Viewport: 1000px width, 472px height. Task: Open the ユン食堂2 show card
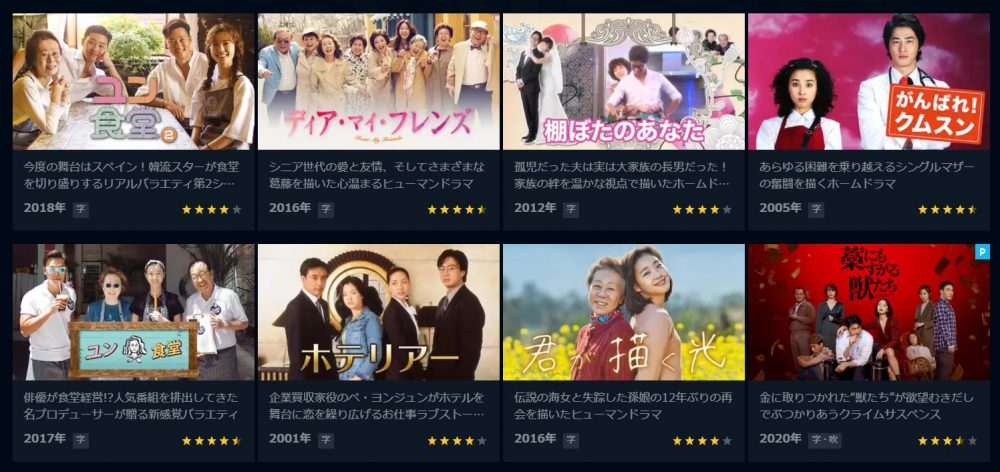point(133,82)
